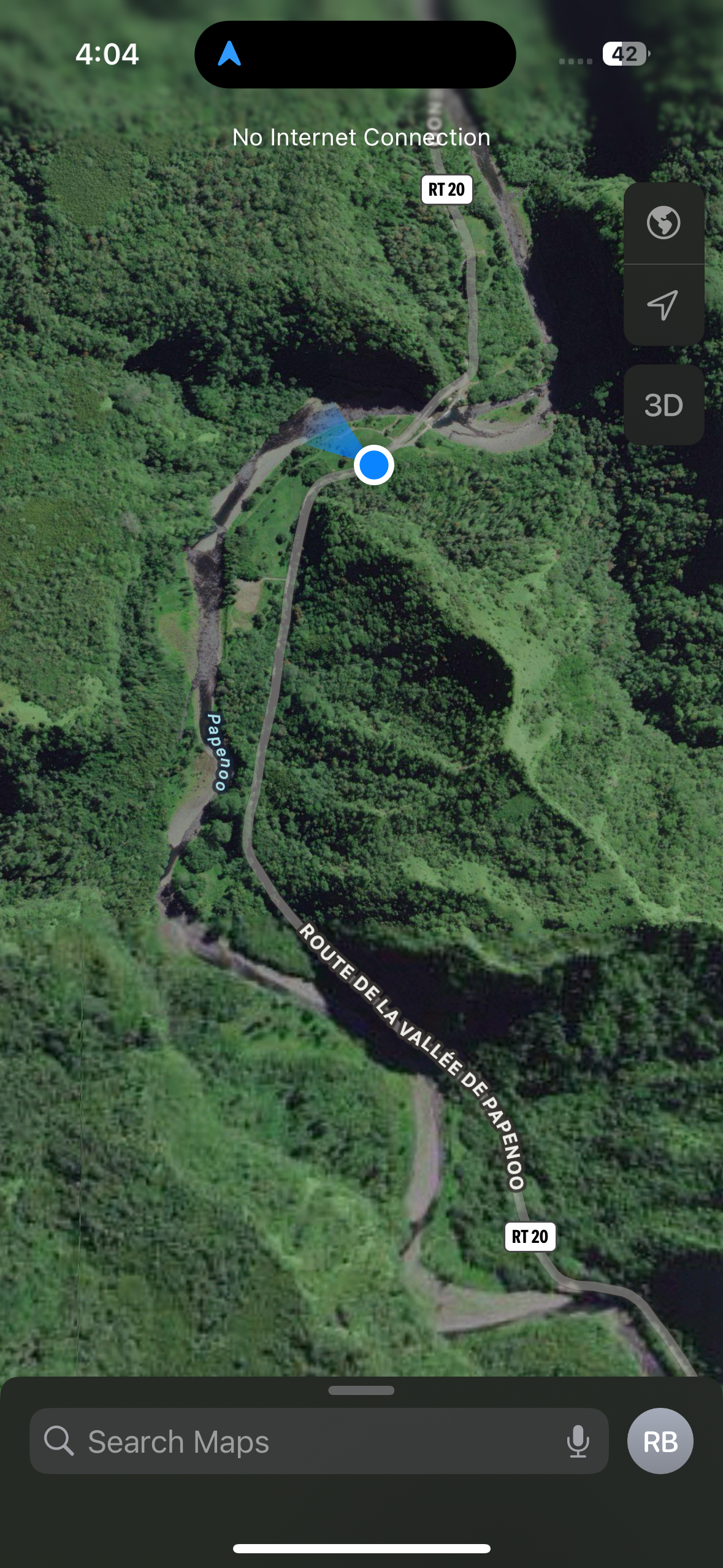Start voice search with the microphone

pos(578,1441)
